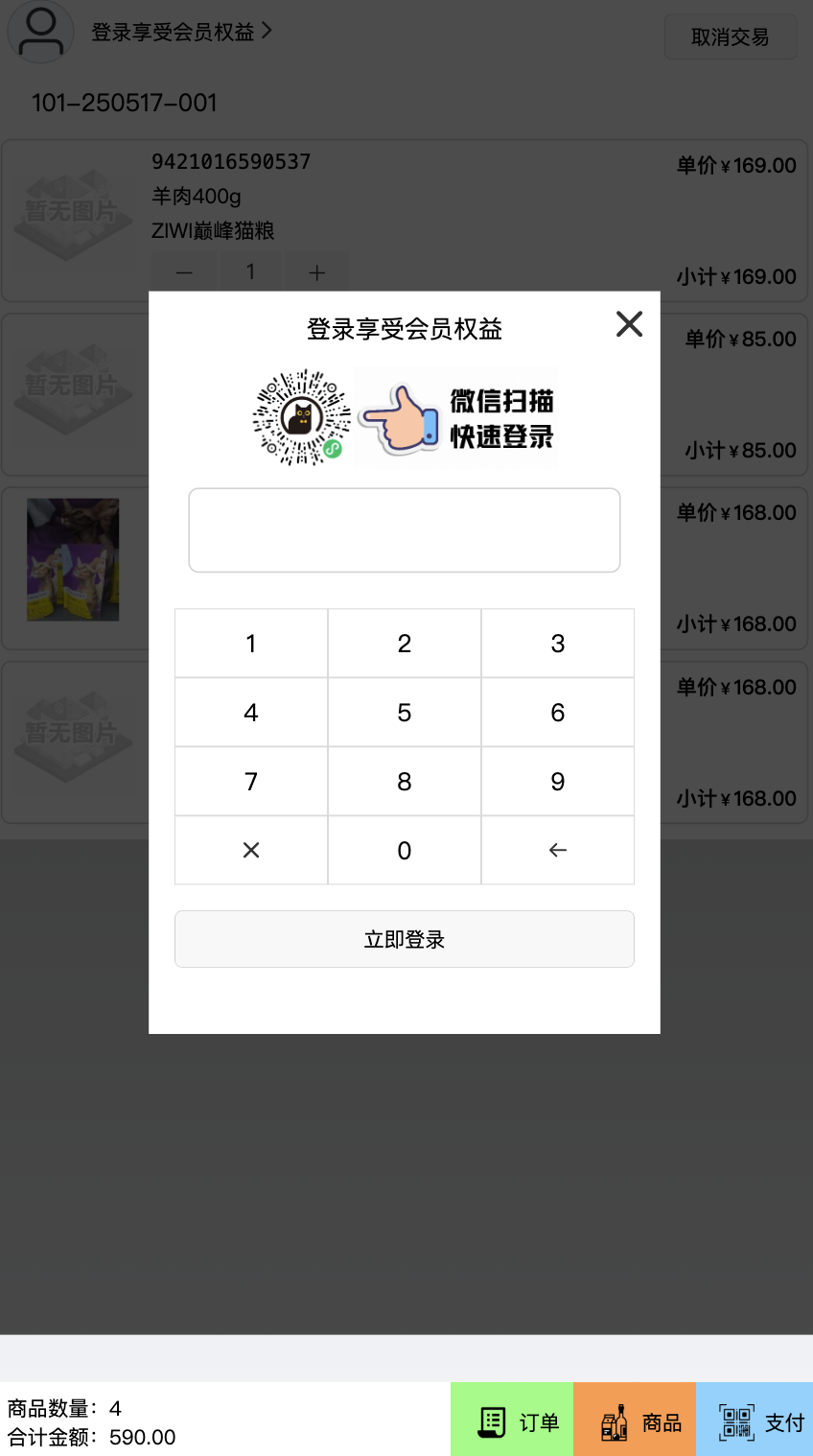Enter digit 1 on the keypad

click(251, 644)
